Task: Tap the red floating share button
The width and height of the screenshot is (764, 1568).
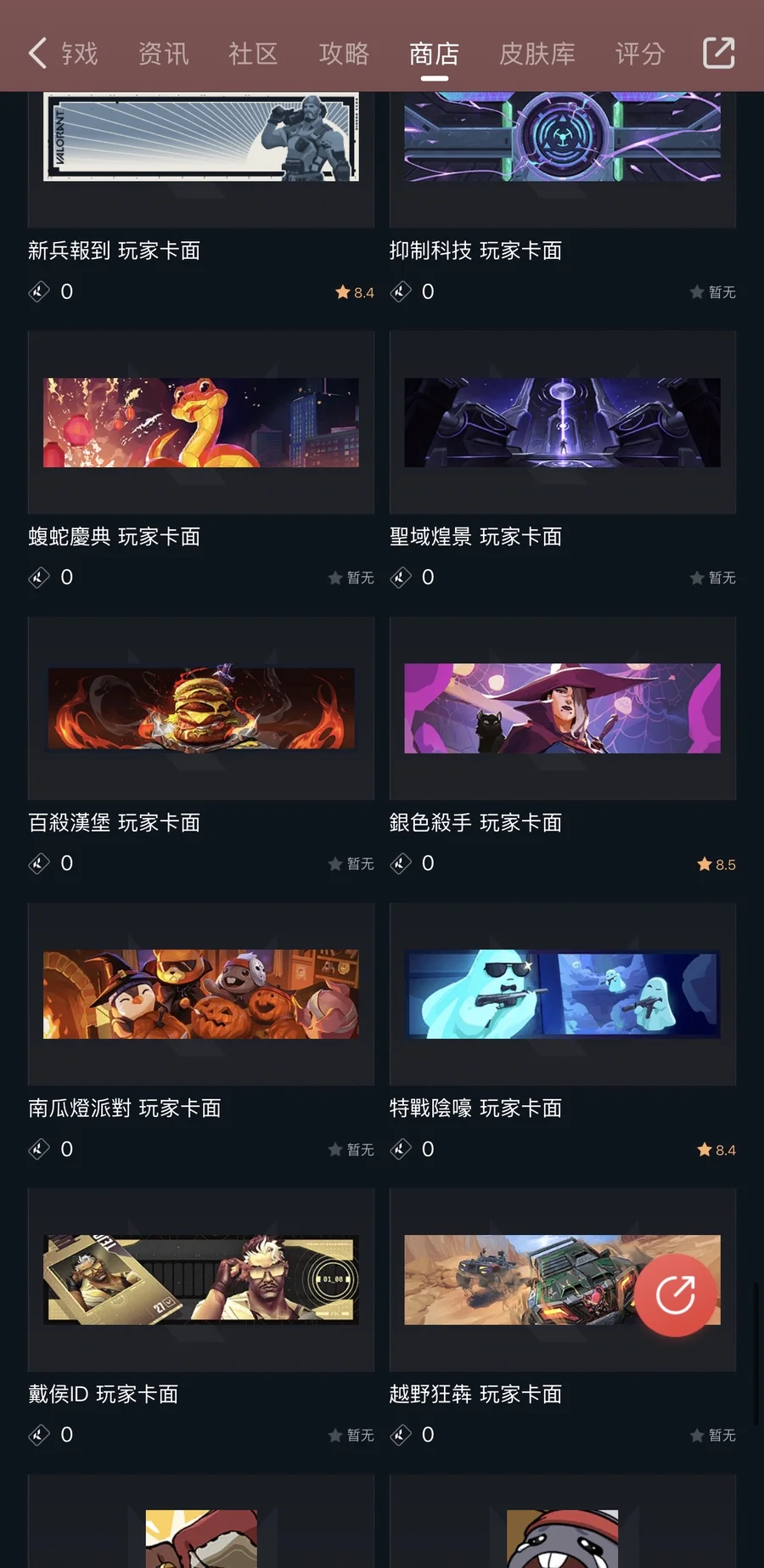Action: tap(676, 1294)
